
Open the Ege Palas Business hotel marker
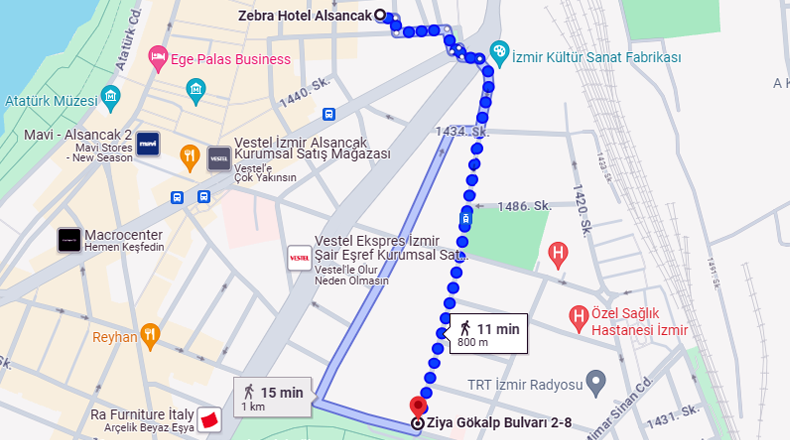[157, 58]
